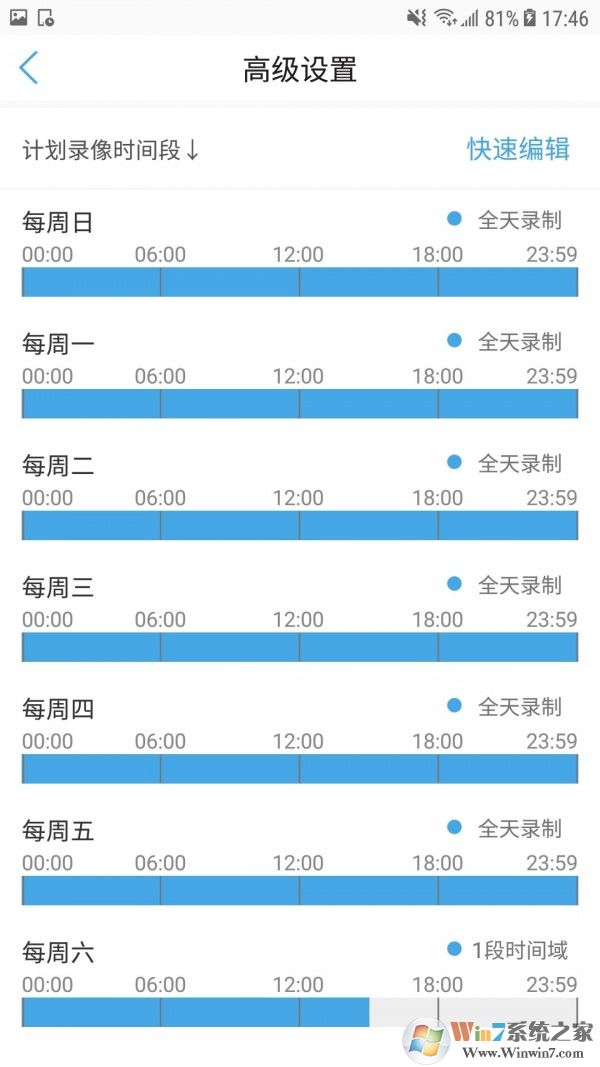This screenshot has width=600, height=1067.
Task: Edit the 每周五 recording schedule
Action: 300,890
